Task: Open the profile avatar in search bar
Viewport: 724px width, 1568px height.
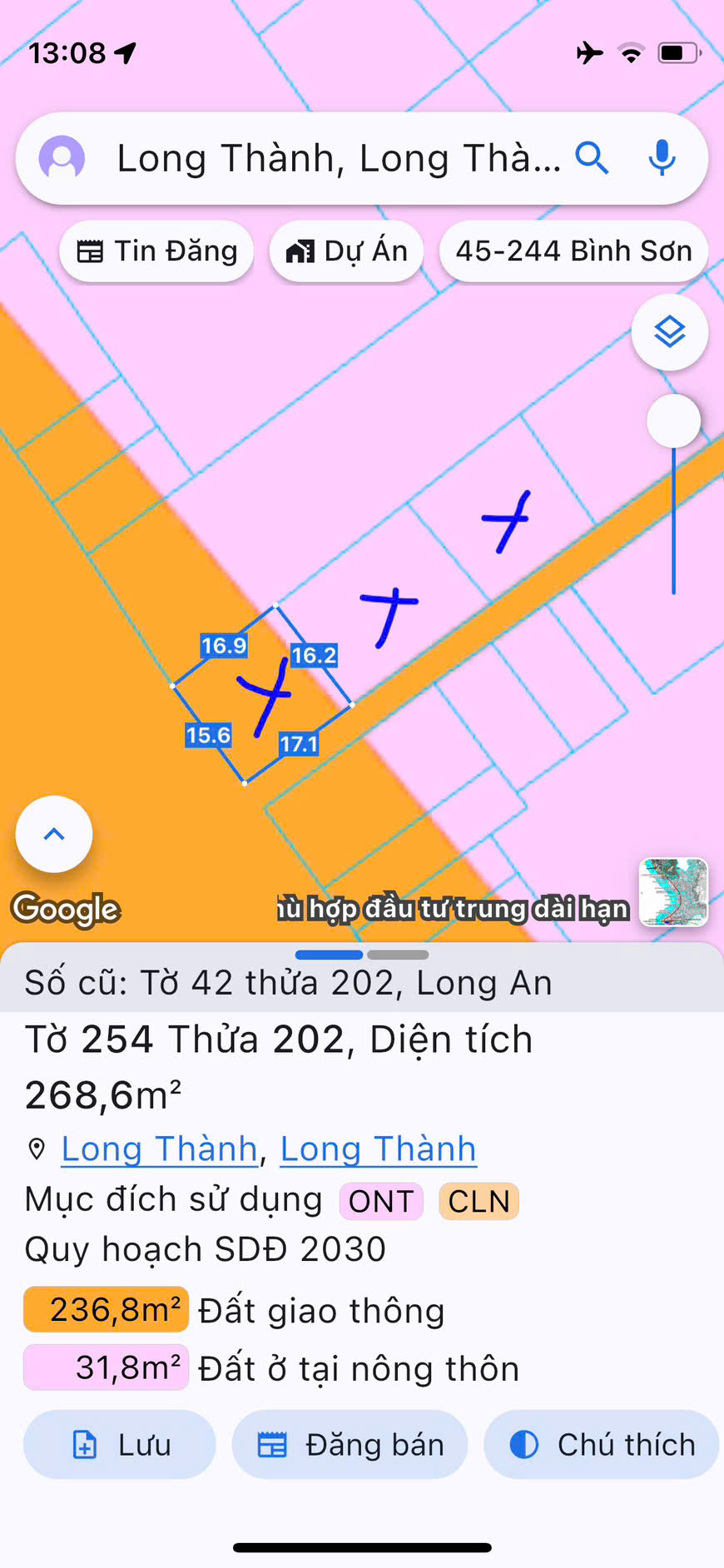Action: pos(62,158)
